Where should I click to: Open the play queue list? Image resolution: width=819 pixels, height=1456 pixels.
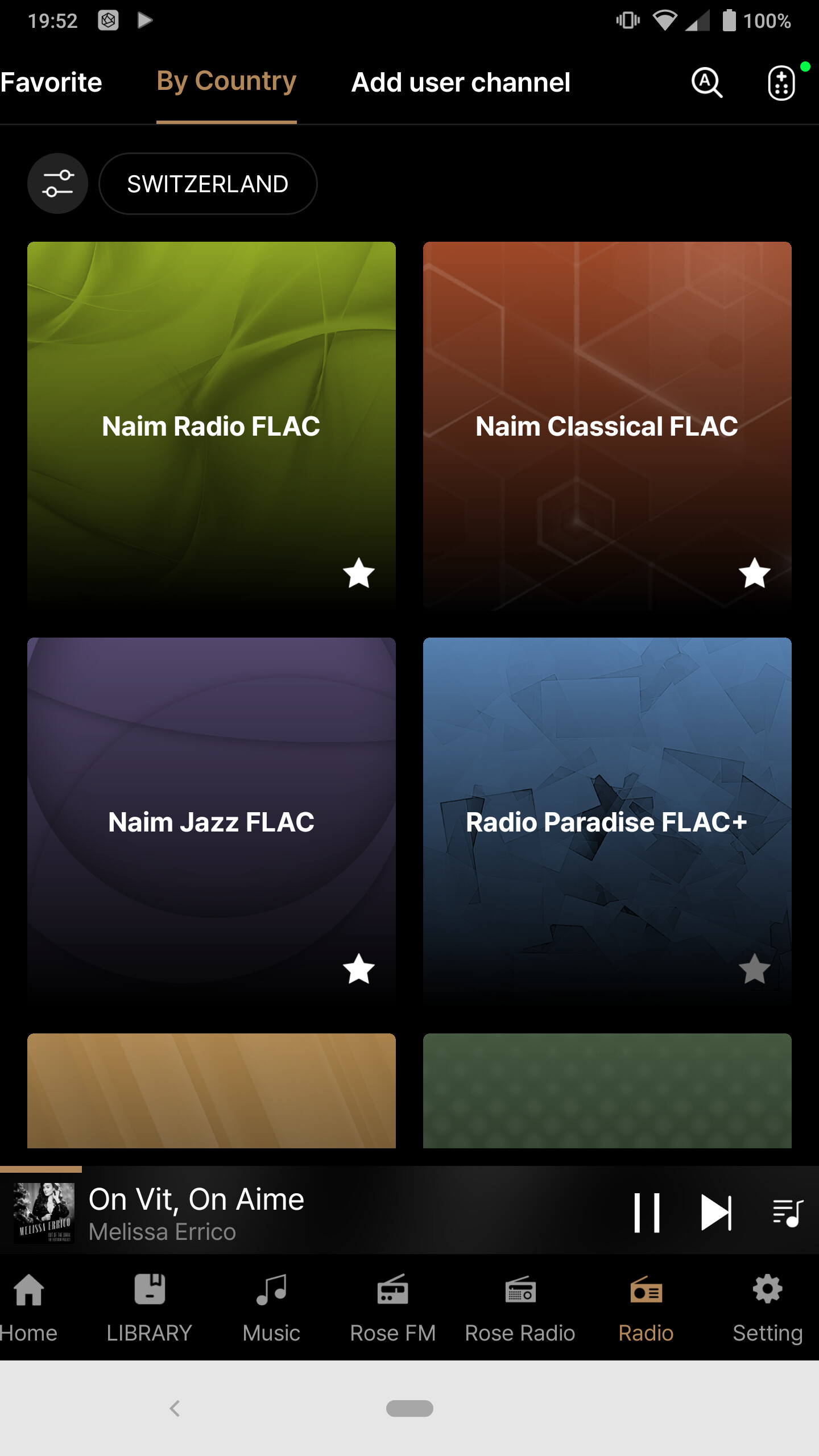click(788, 1213)
